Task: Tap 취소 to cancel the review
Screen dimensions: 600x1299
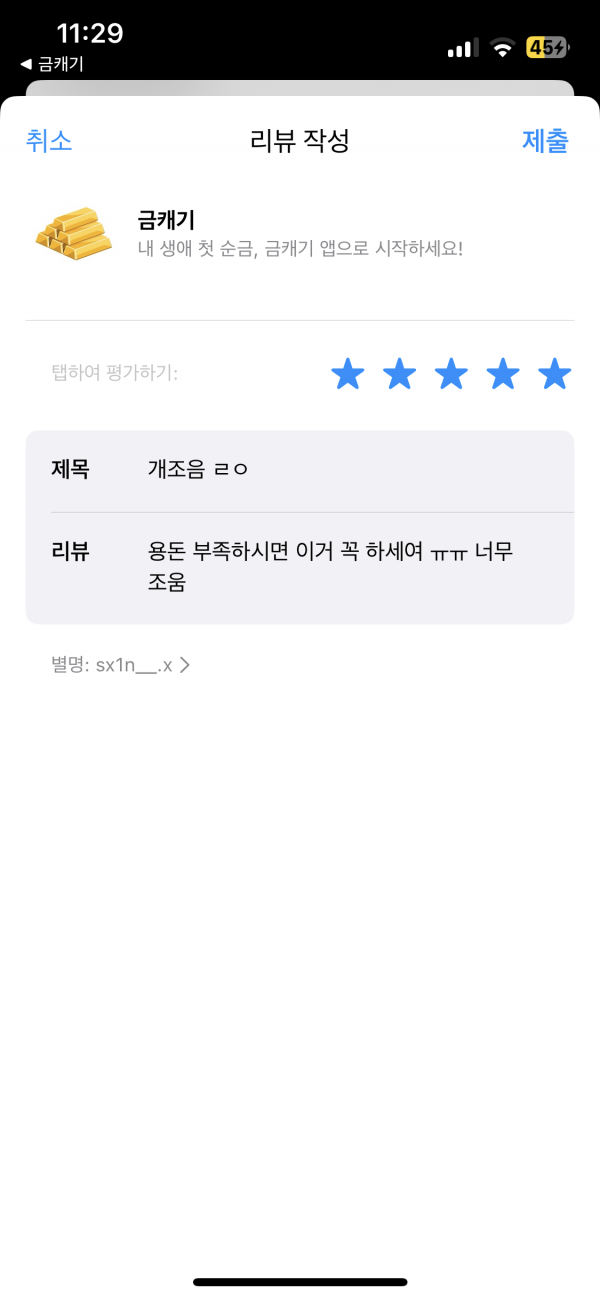Action: click(49, 141)
